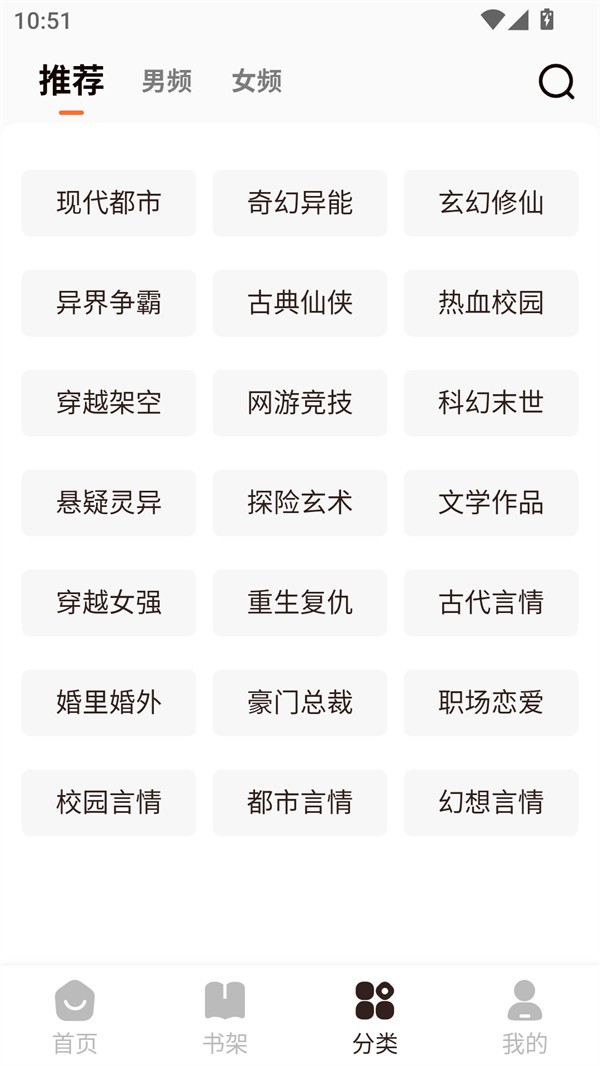
Task: Select the 推荐 top tab
Action: (71, 81)
